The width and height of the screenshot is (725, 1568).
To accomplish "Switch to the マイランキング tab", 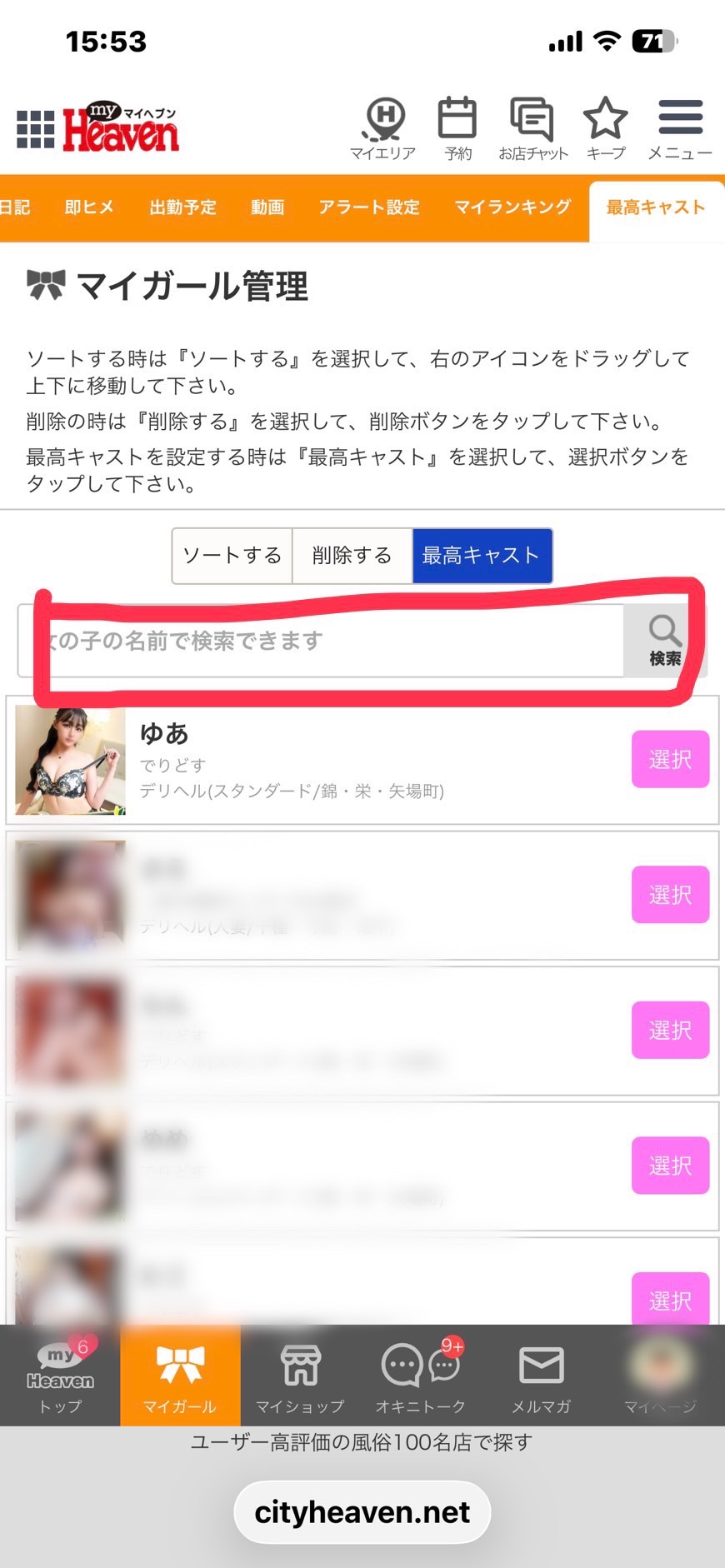I will 512,207.
